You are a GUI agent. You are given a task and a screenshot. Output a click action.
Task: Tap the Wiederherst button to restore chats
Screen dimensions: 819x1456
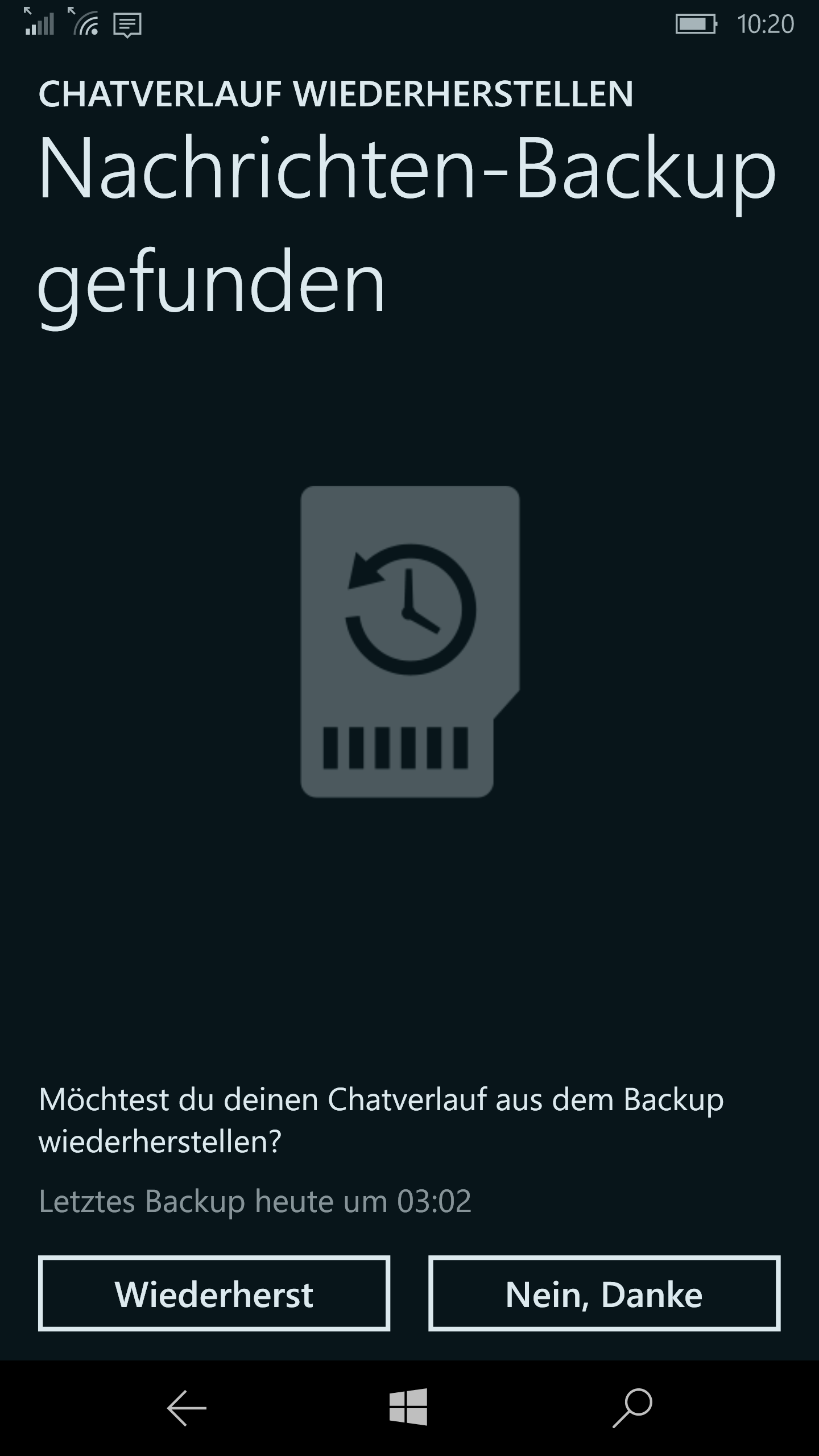[214, 1293]
